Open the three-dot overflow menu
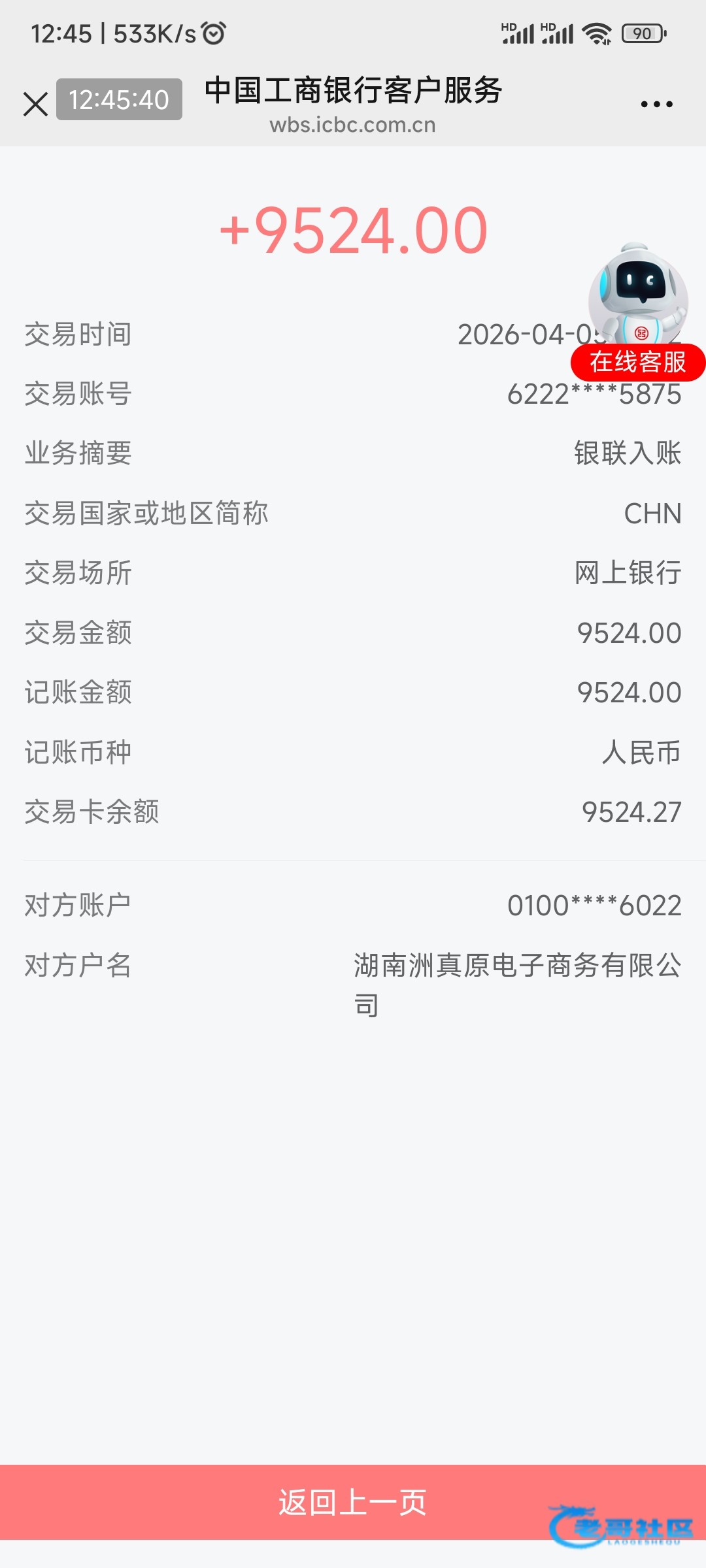706x1568 pixels. point(656,105)
